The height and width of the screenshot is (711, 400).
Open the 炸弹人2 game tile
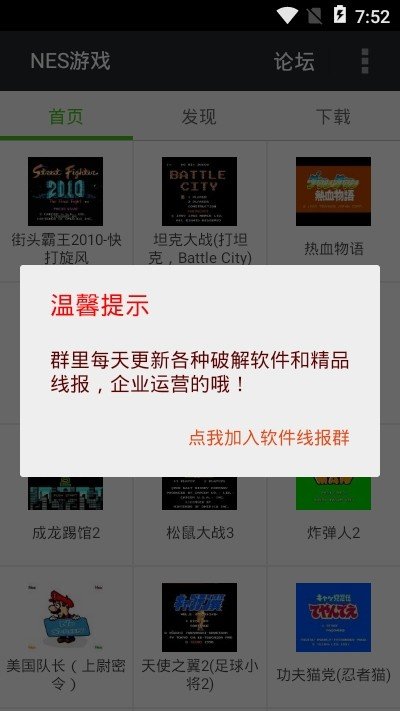click(x=333, y=519)
